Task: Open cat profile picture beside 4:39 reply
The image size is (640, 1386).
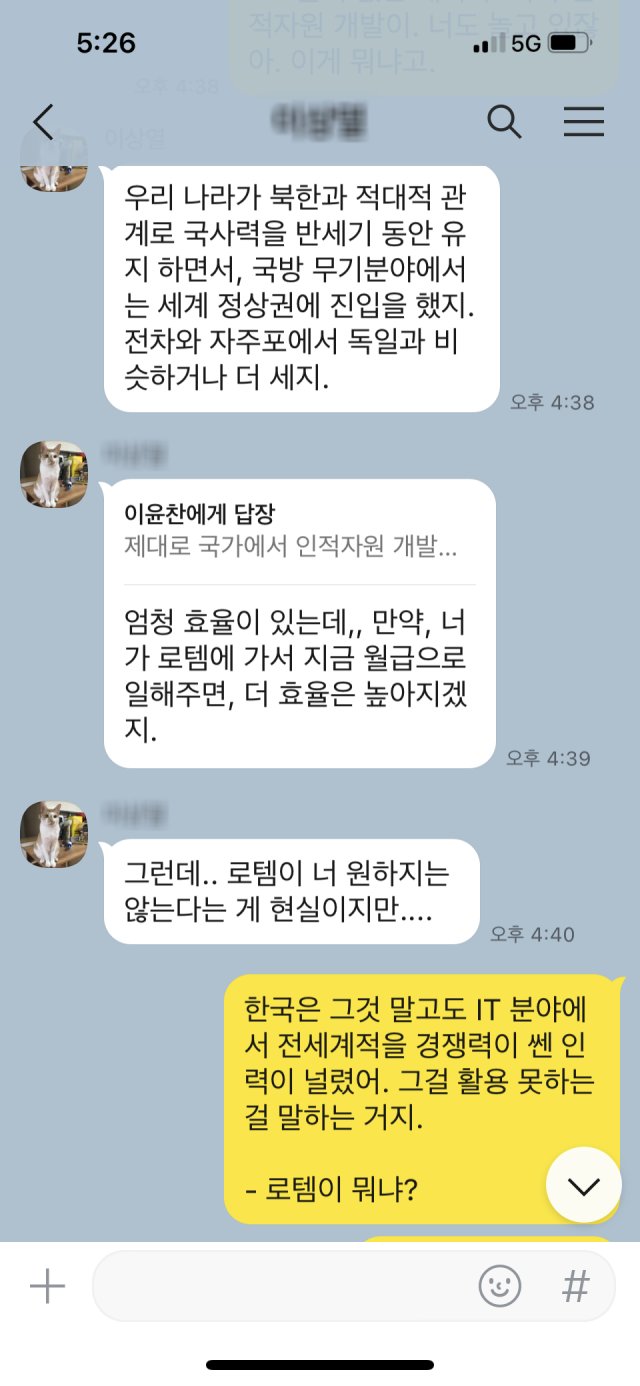Action: pyautogui.click(x=54, y=474)
